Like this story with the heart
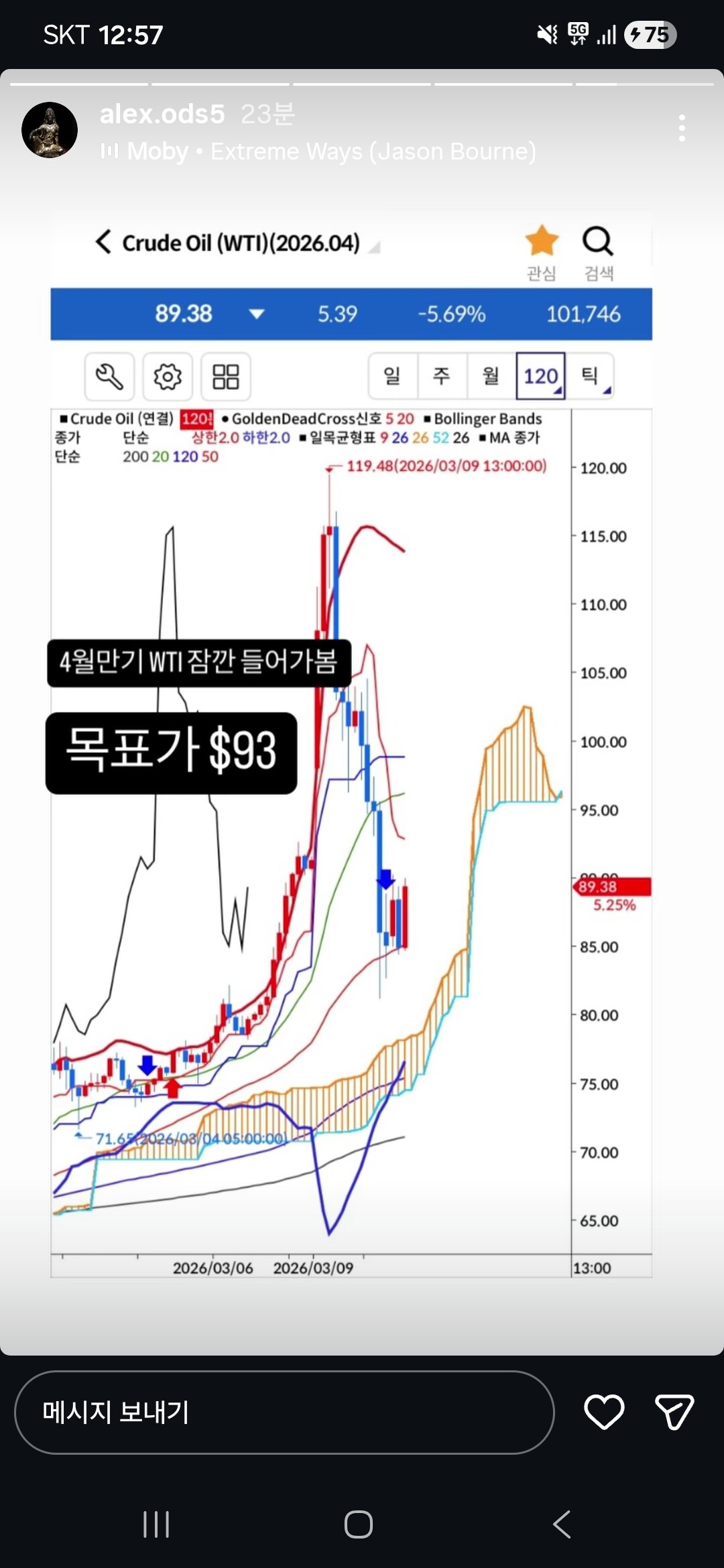The image size is (724, 1568). 604,1412
